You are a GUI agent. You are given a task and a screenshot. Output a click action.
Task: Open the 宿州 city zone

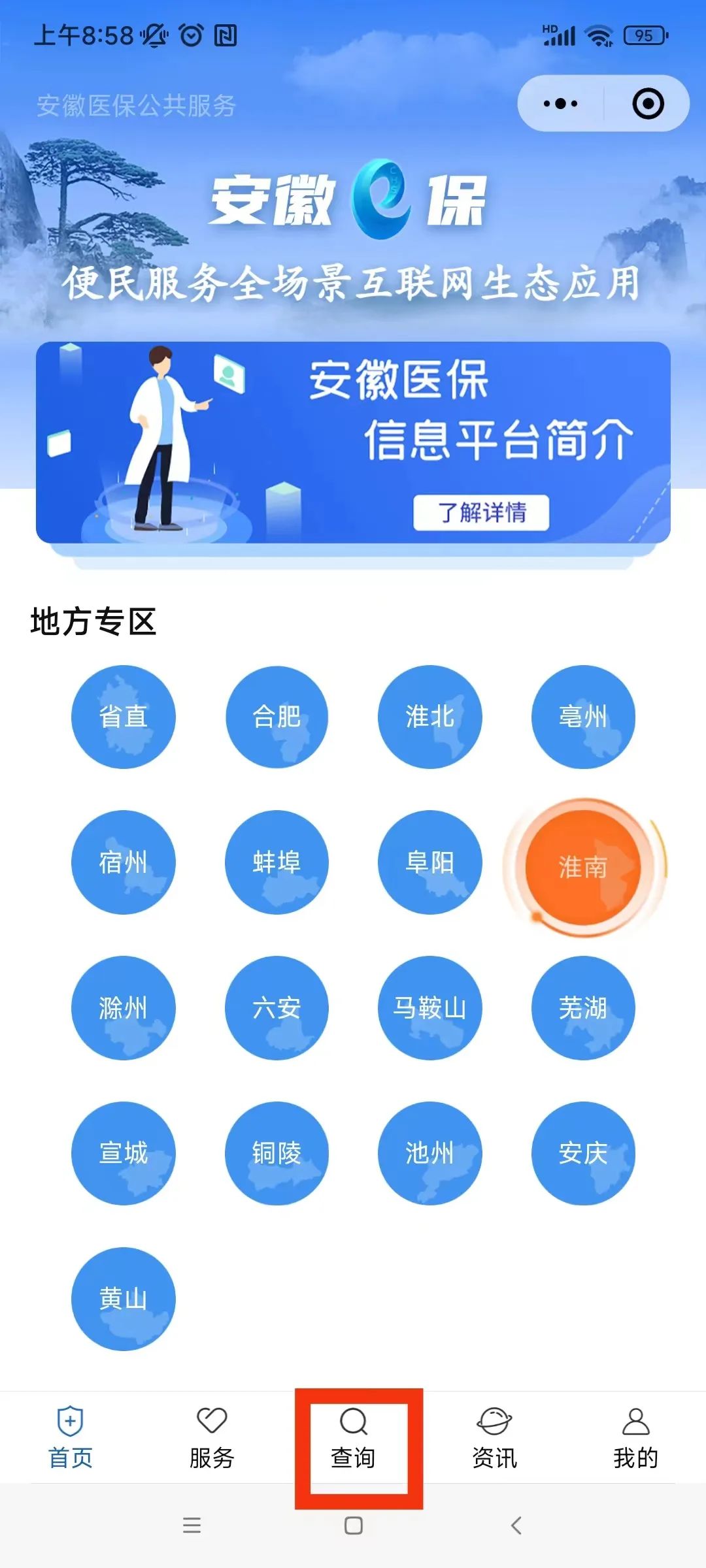click(x=123, y=862)
